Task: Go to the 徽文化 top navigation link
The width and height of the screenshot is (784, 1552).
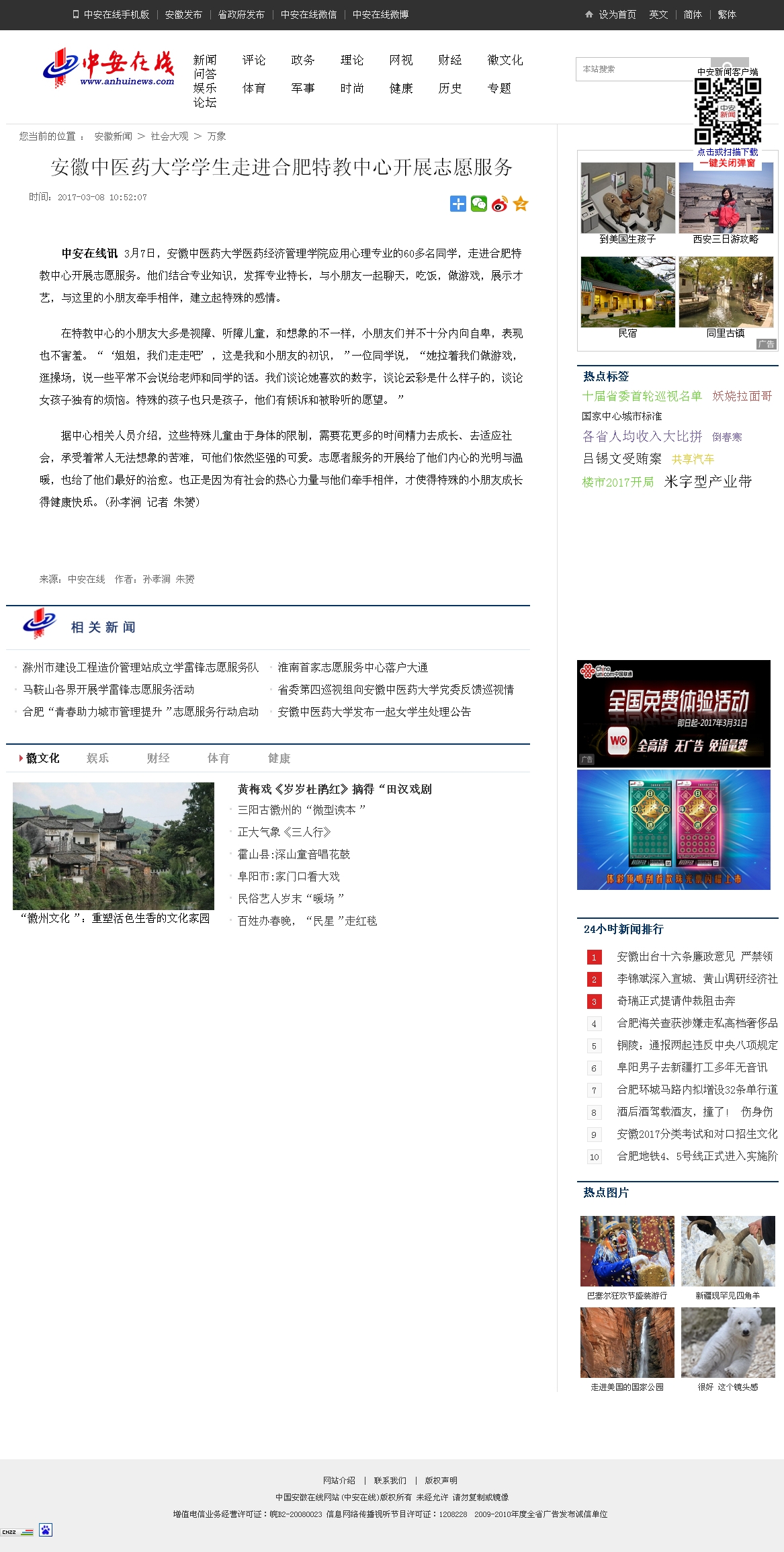Action: tap(505, 60)
